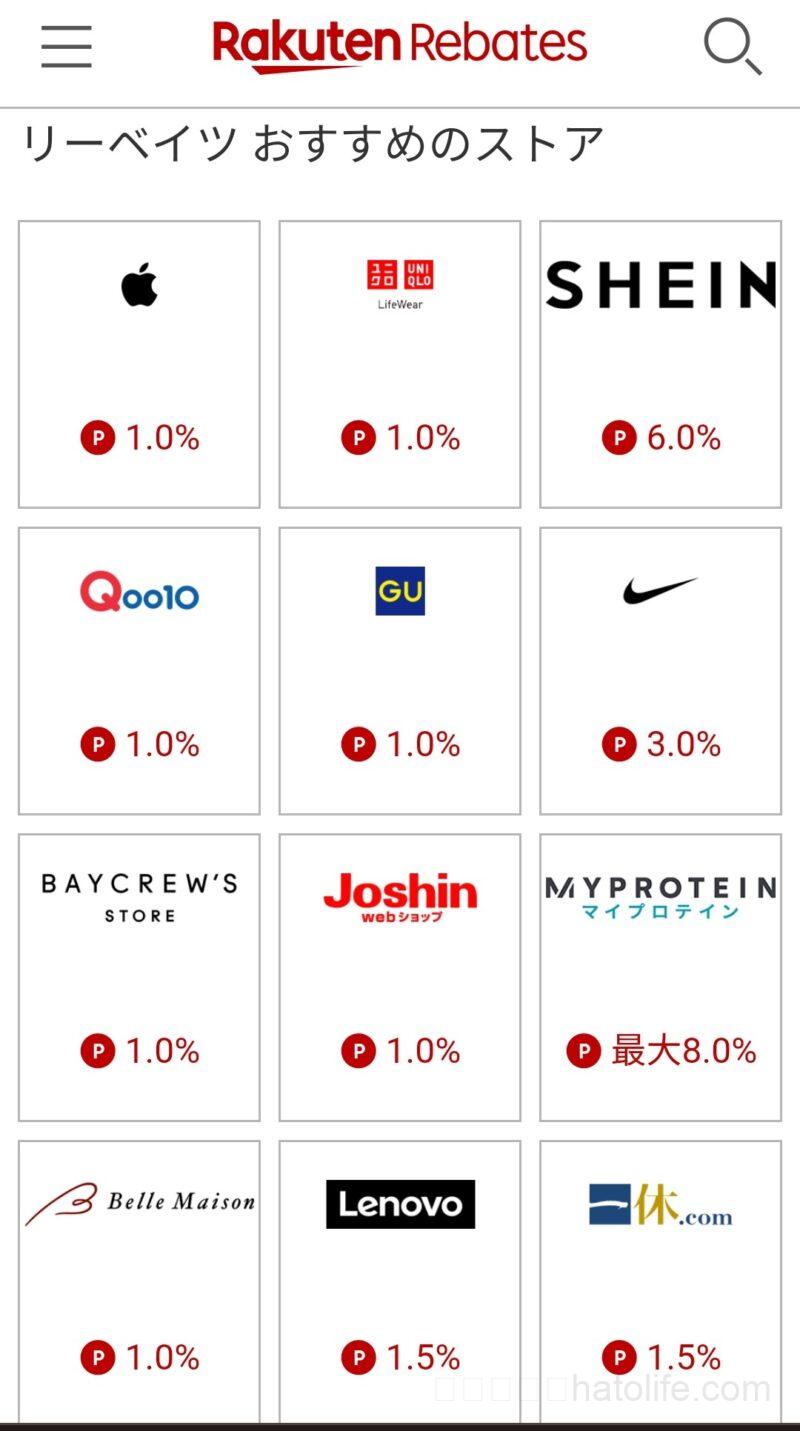
Task: Open the search magnifier icon
Action: (x=732, y=47)
